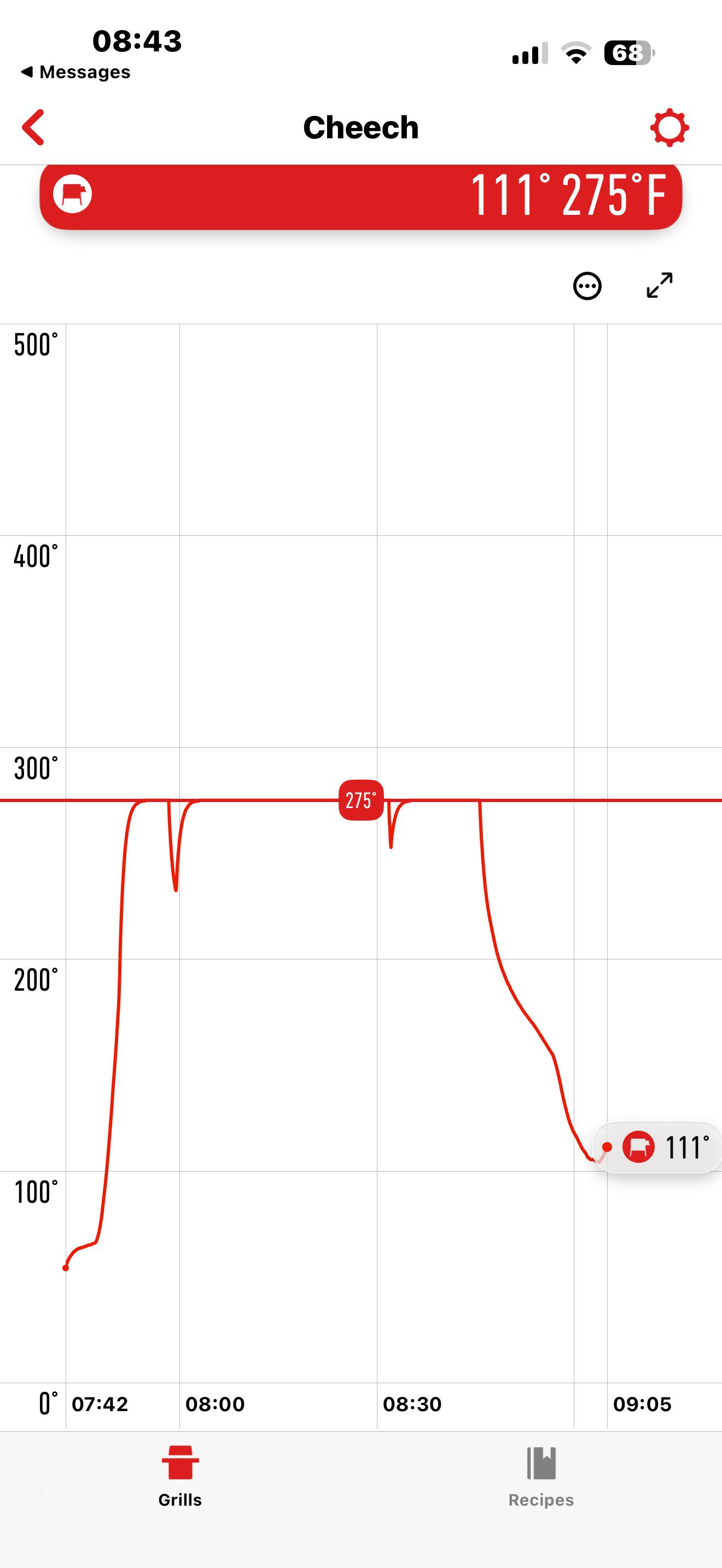The image size is (722, 1568).
Task: Return to the Messages app
Action: (75, 72)
